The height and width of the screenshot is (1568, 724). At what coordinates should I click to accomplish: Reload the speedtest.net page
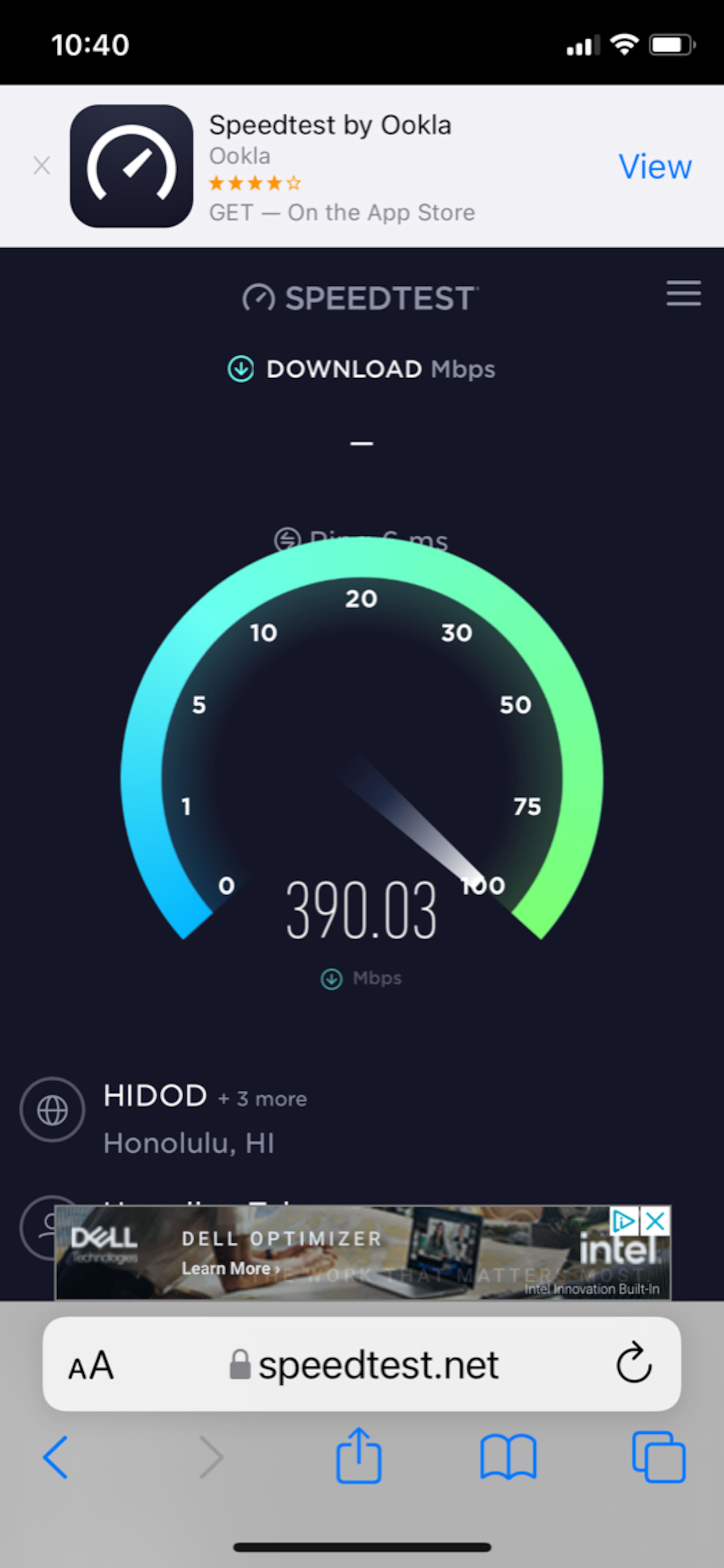(x=633, y=1363)
